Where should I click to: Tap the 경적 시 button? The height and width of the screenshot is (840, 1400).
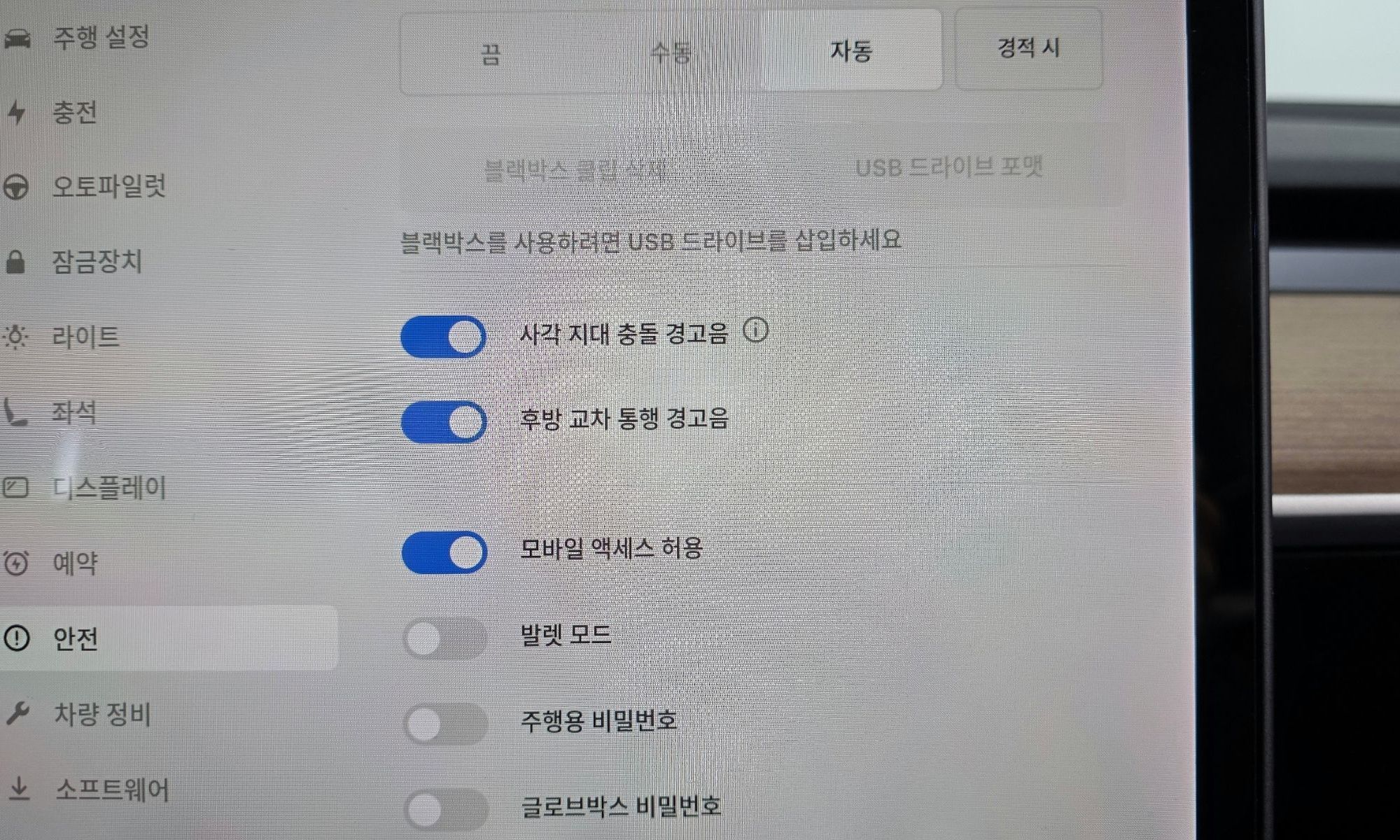[1028, 48]
